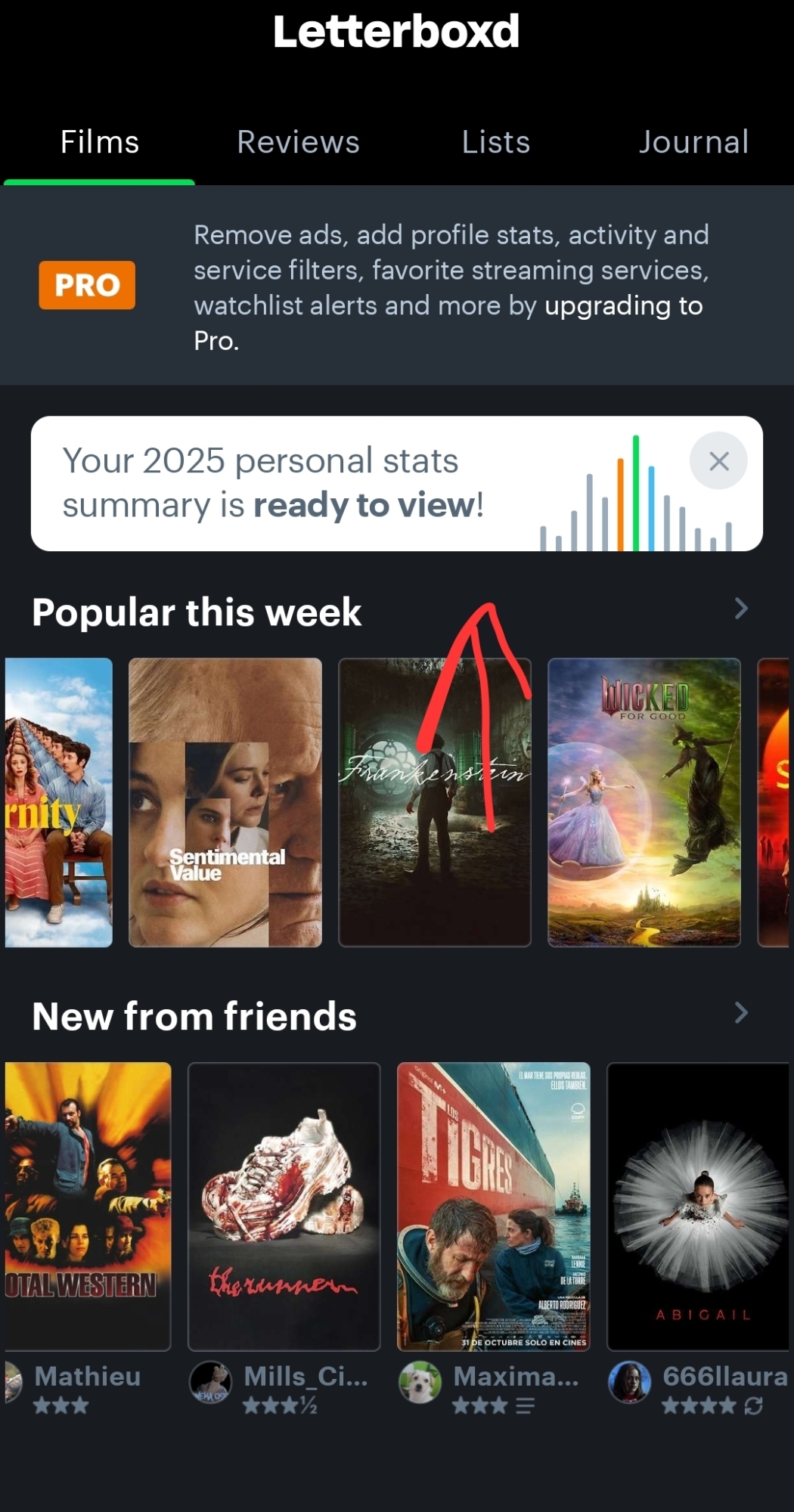Expand the Popular this week section
Viewport: 794px width, 1512px height.
click(741, 609)
